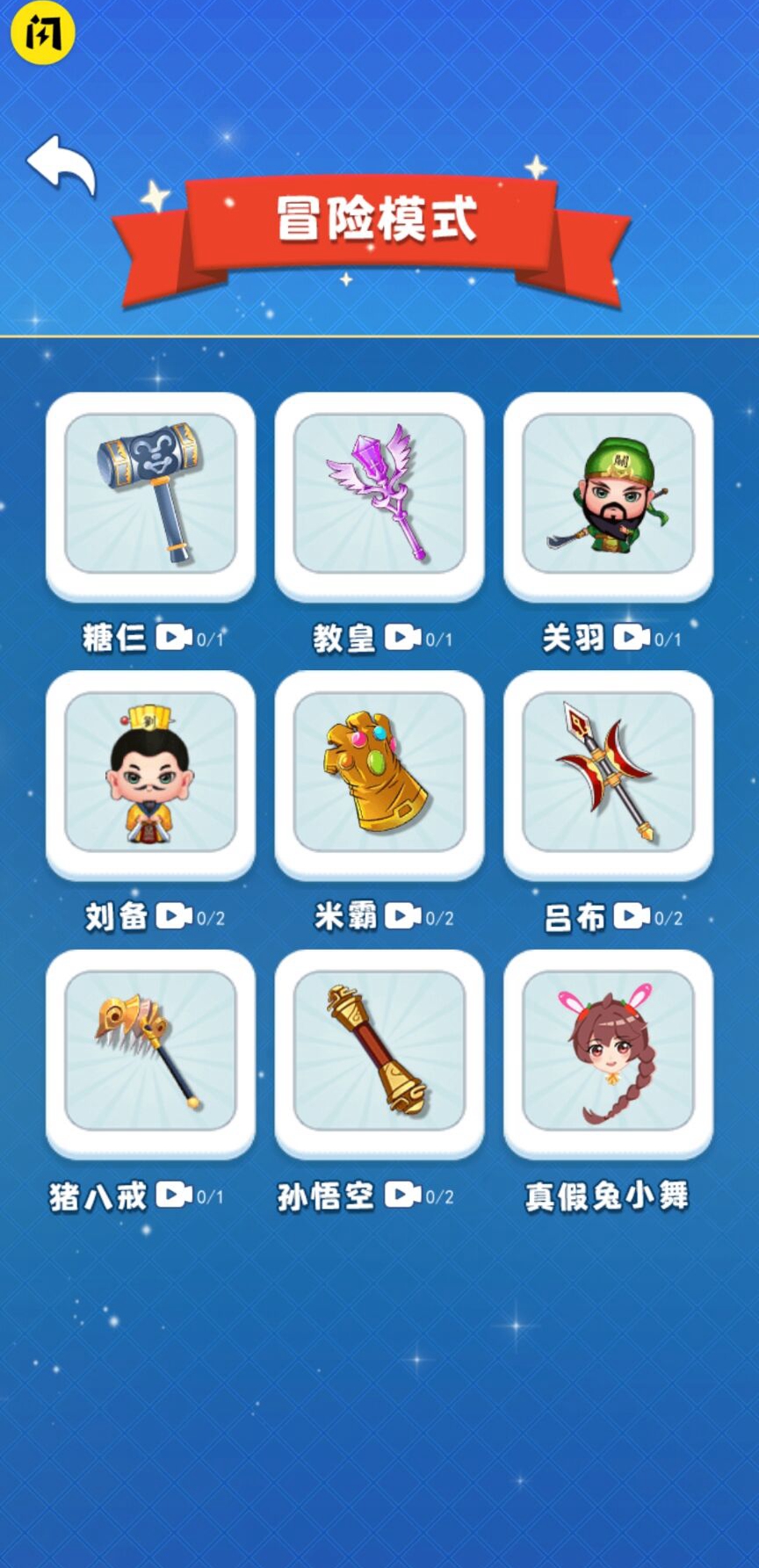Click the video icon beside 吕布

pyautogui.click(x=632, y=916)
